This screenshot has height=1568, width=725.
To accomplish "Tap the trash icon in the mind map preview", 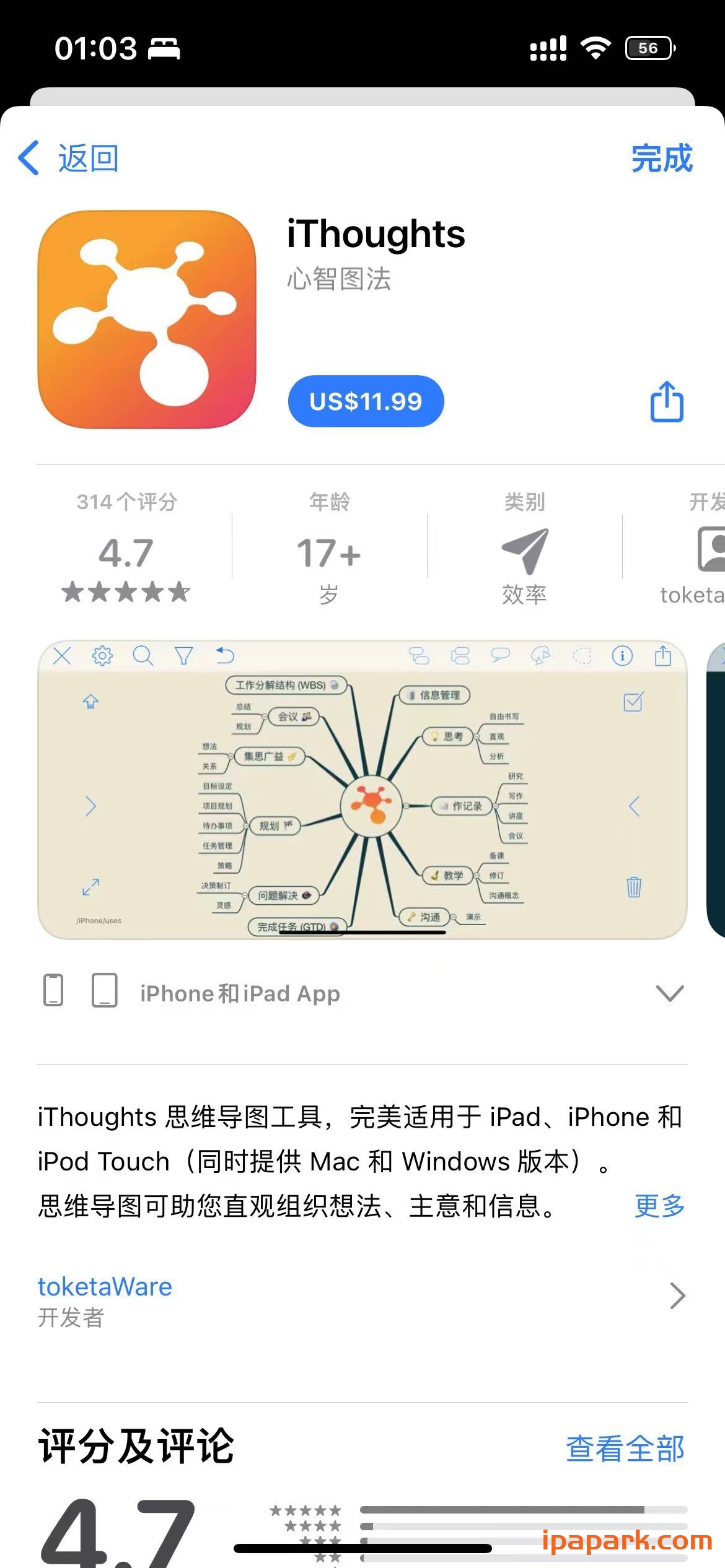I will click(633, 887).
